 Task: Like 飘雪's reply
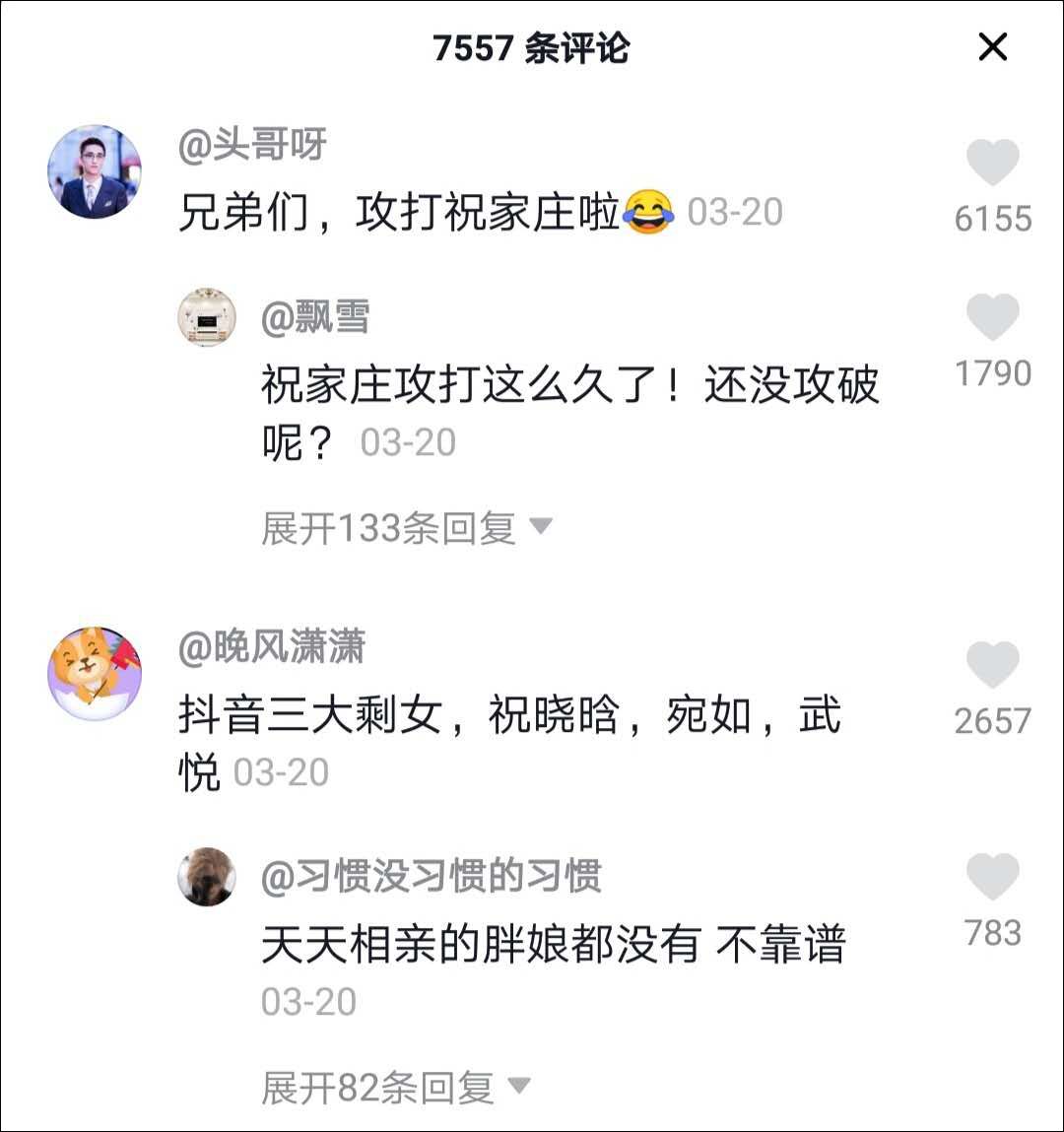pyautogui.click(x=992, y=317)
